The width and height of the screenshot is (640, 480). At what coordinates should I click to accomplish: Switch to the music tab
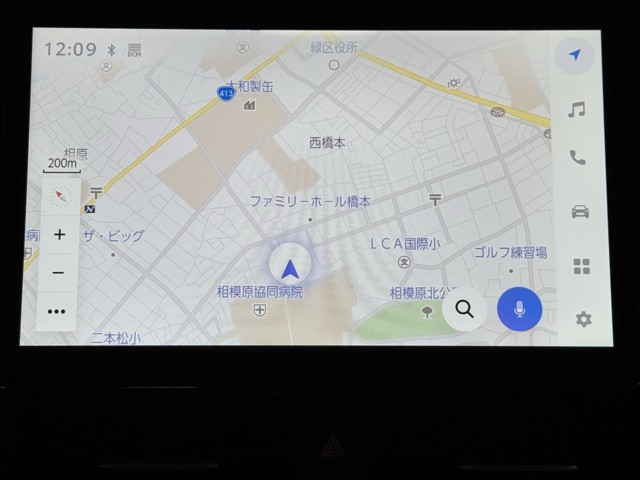click(577, 110)
